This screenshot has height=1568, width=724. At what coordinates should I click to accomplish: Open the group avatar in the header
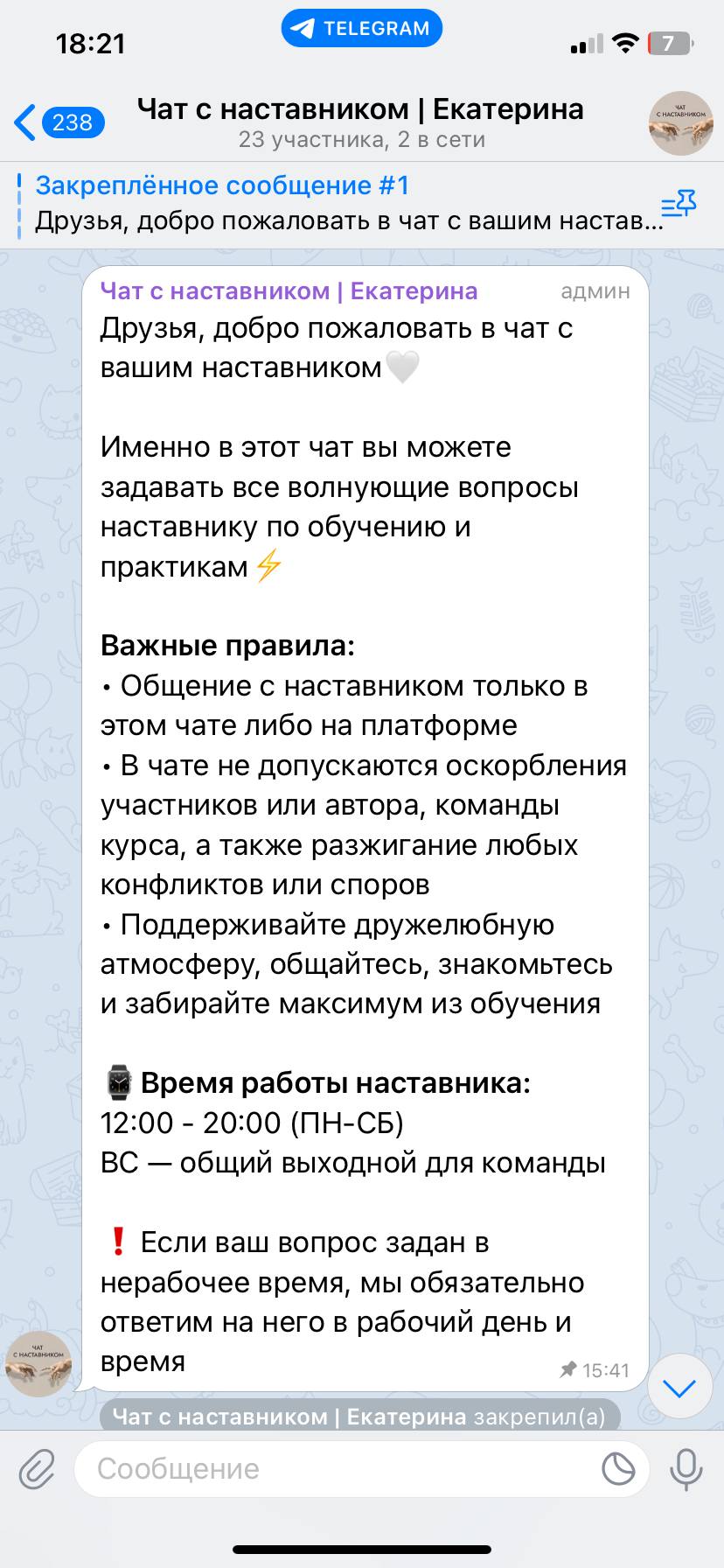680,122
